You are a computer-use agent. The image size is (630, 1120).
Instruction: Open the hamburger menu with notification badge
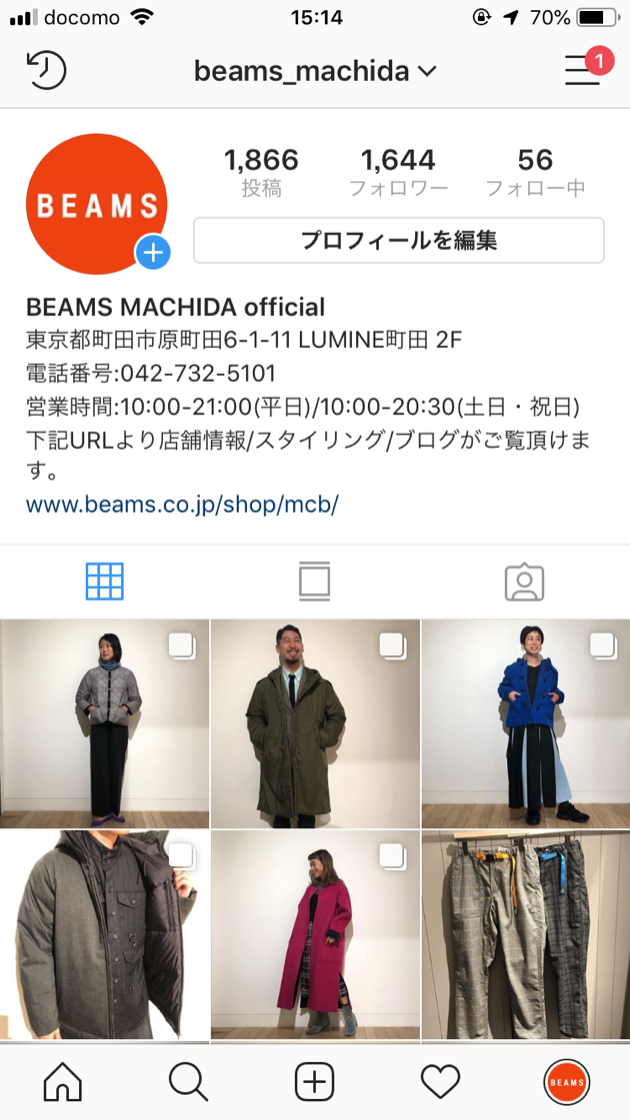[x=583, y=70]
